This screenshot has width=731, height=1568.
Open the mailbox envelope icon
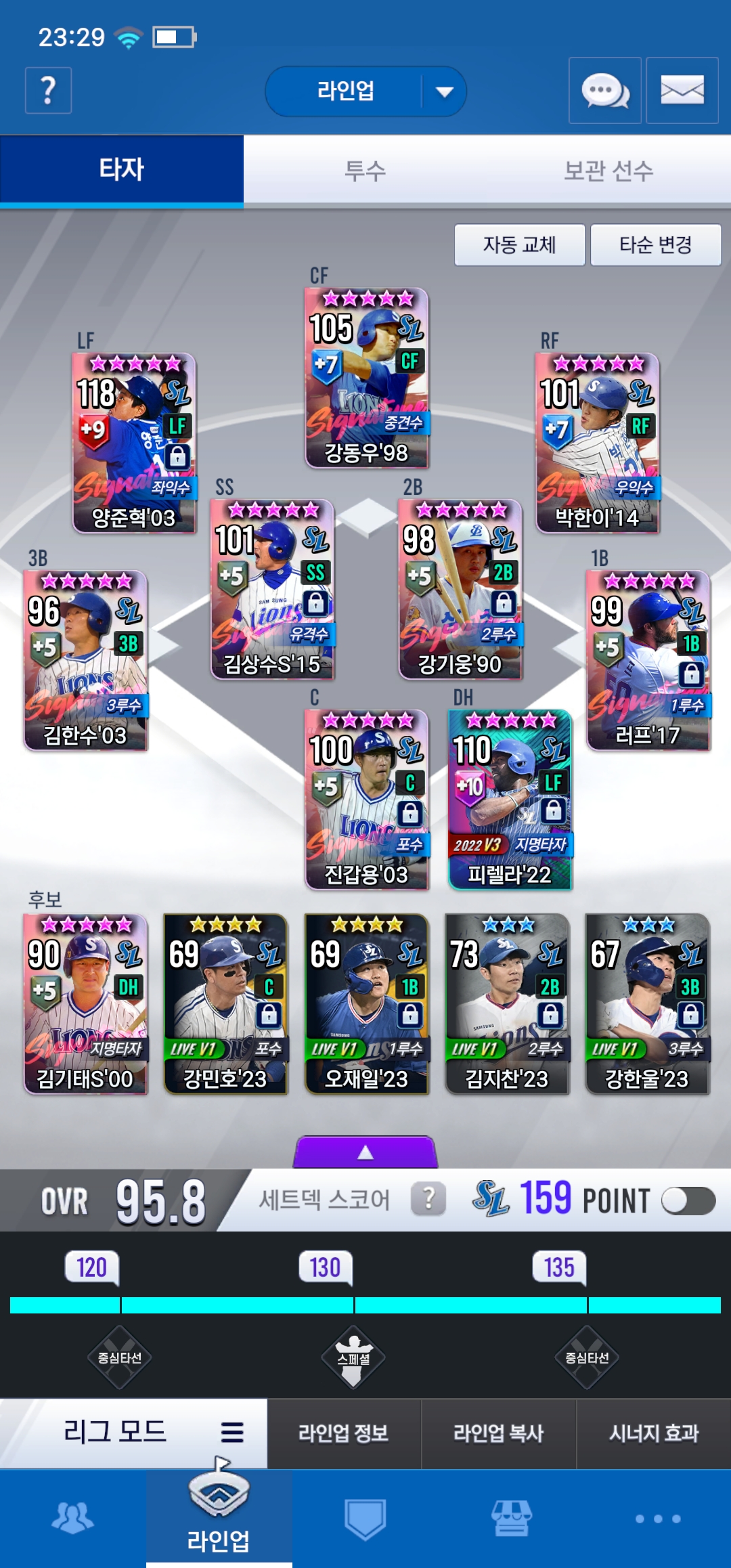coord(682,90)
